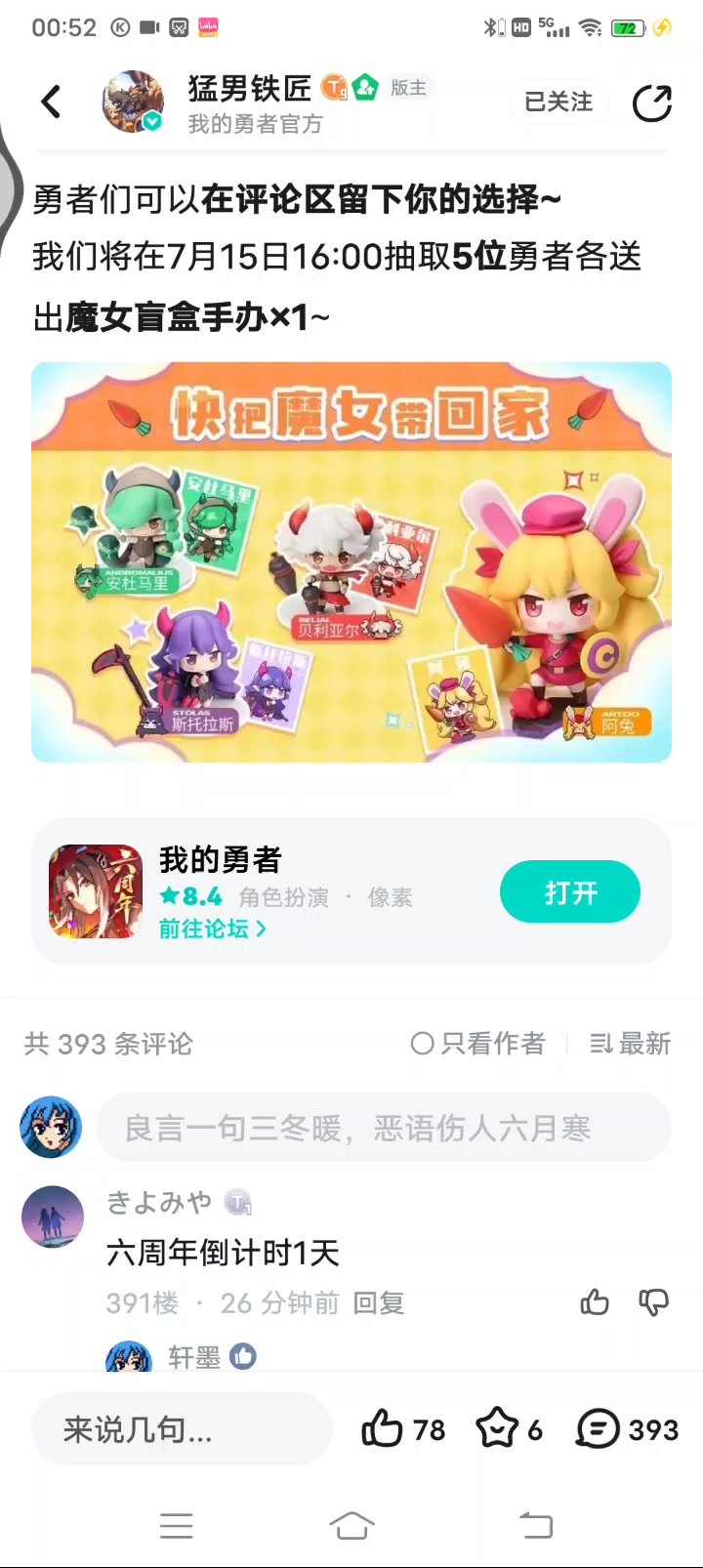Open the 来说几句 input box
The image size is (703, 1568).
[x=182, y=1430]
